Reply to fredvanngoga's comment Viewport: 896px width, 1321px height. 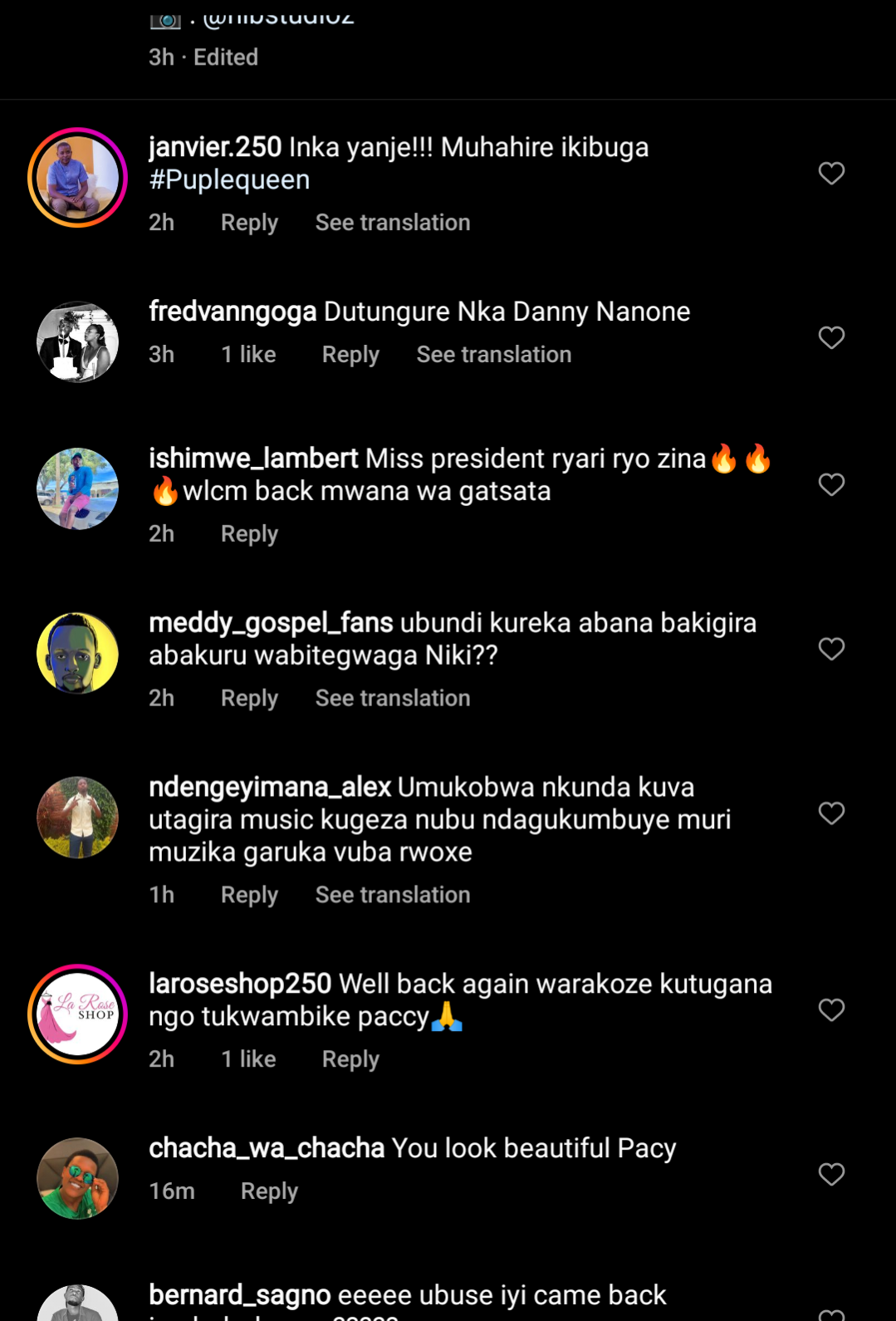350,355
